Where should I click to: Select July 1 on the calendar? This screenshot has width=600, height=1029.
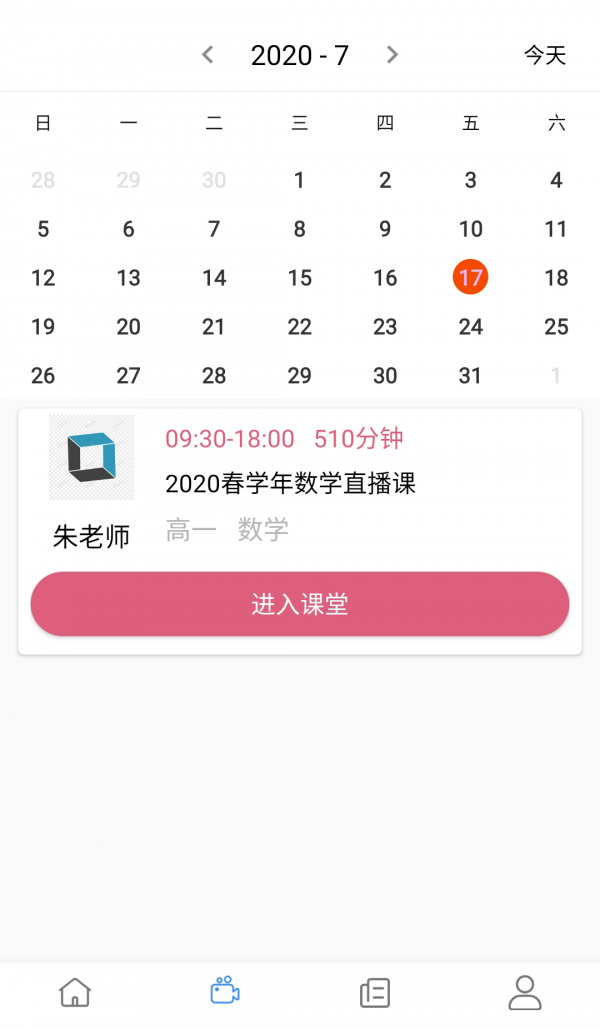(299, 180)
